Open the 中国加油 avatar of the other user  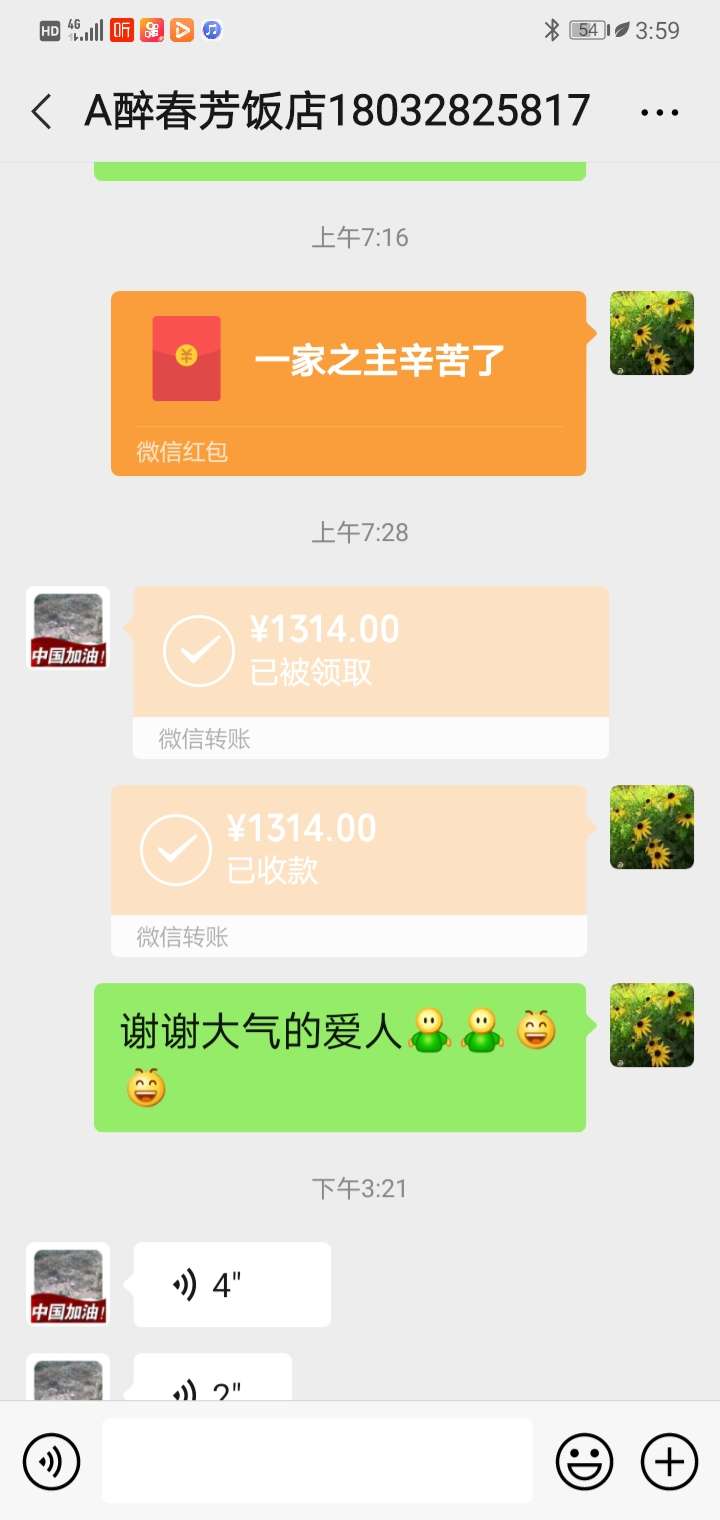click(x=66, y=627)
